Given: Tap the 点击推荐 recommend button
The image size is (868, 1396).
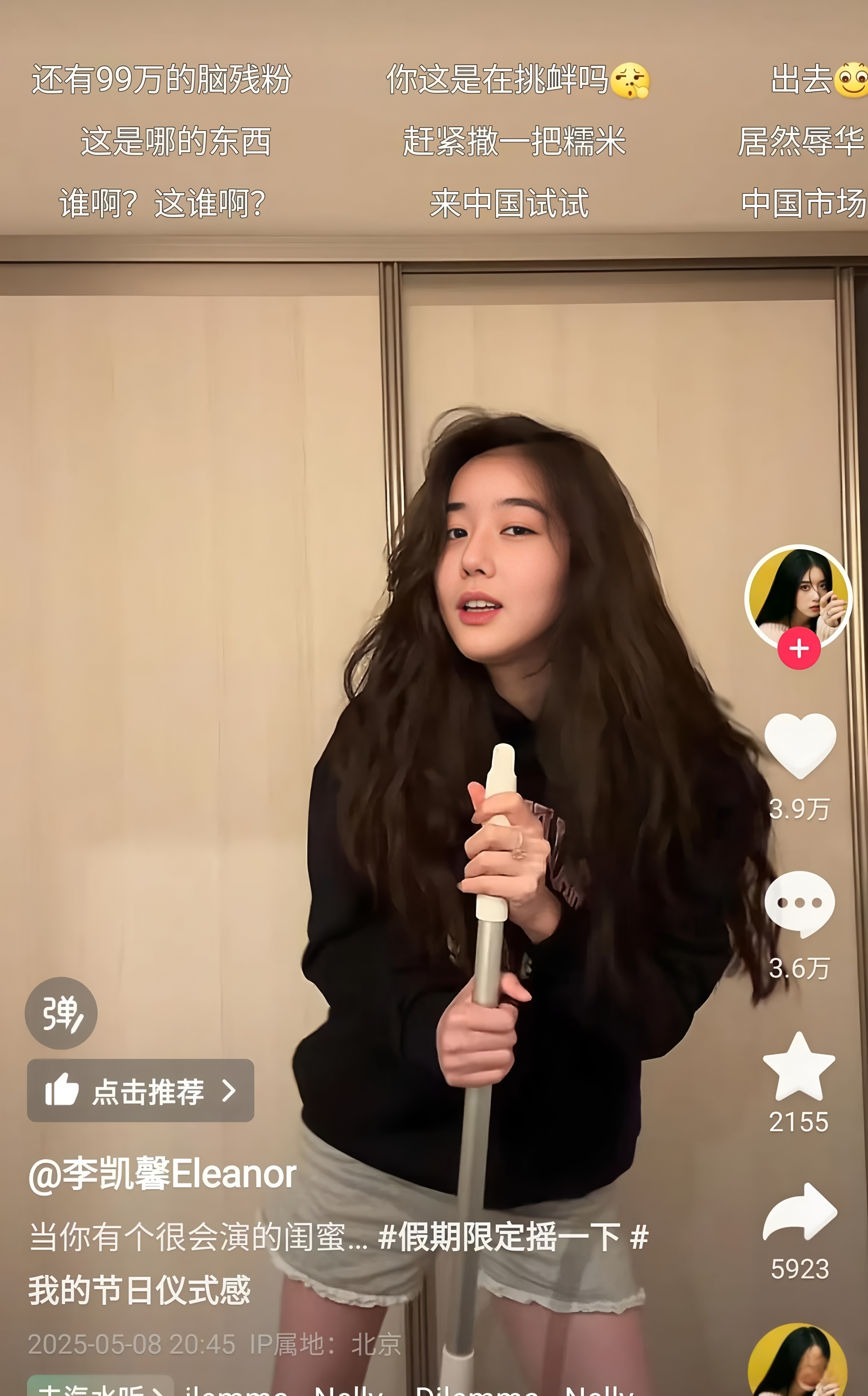Looking at the screenshot, I should (x=140, y=1091).
